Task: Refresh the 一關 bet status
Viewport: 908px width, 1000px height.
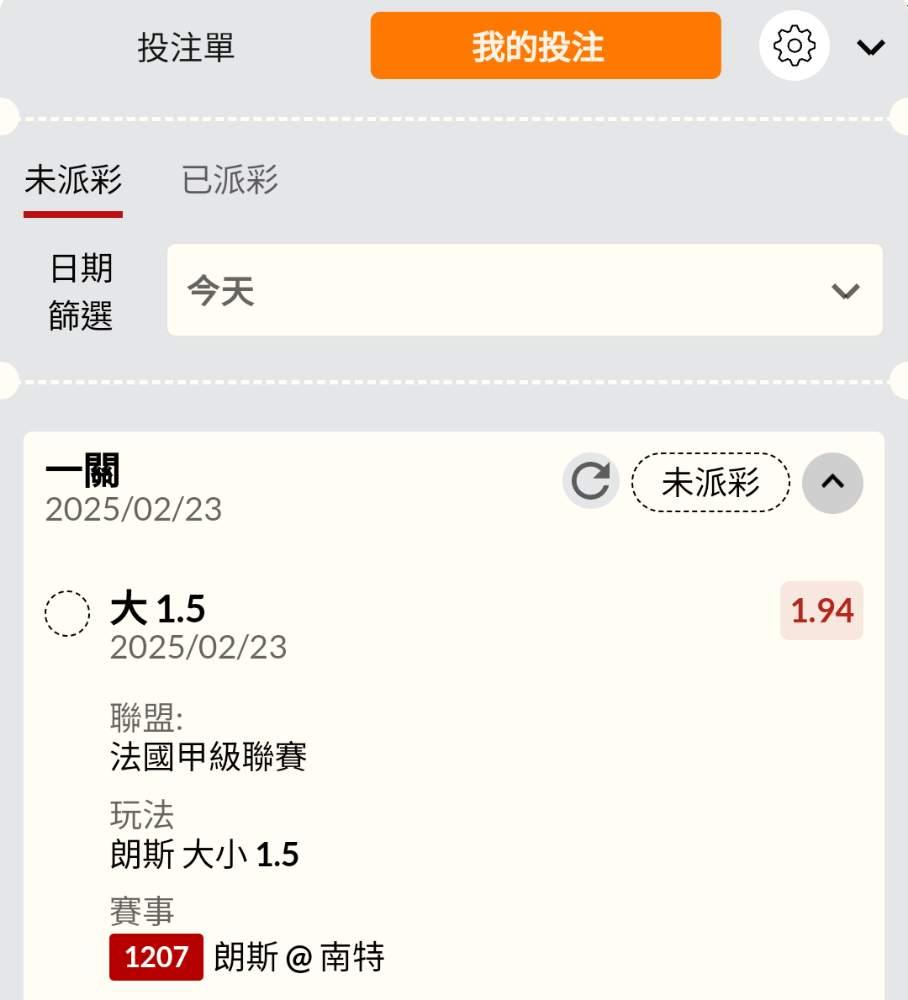Action: [x=590, y=481]
